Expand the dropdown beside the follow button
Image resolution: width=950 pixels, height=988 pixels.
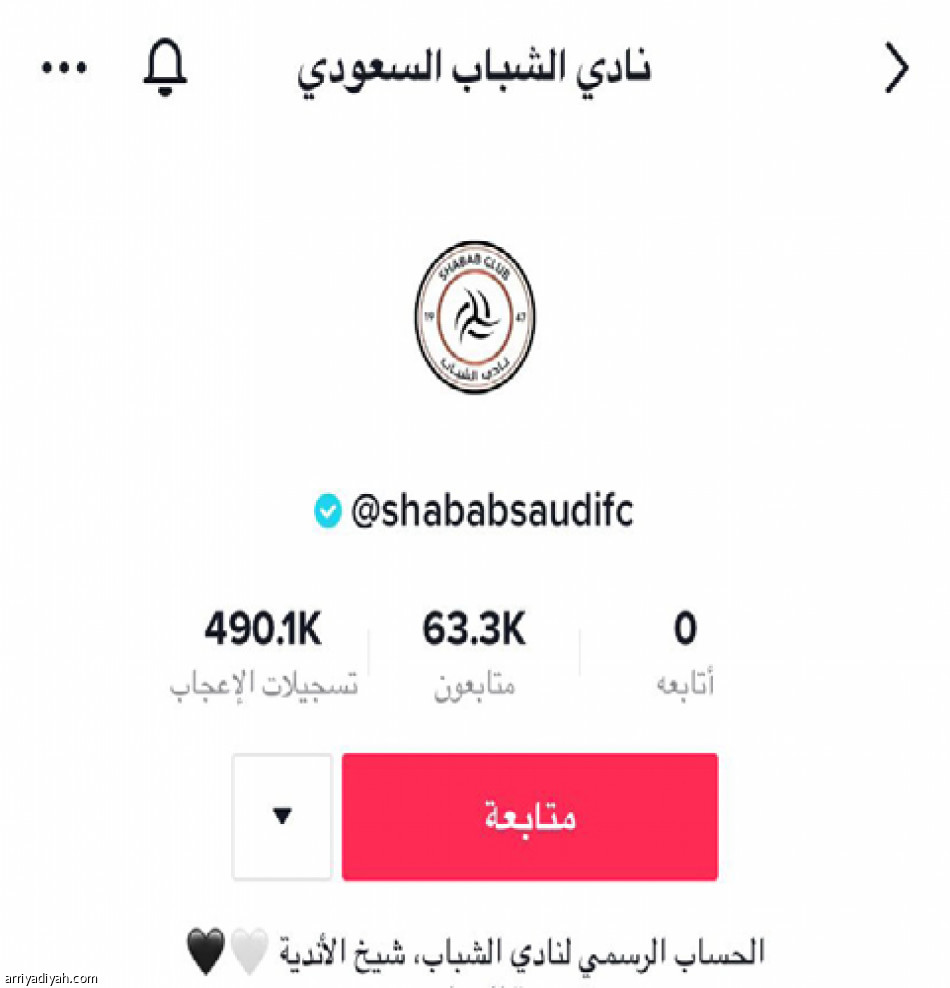tap(281, 816)
